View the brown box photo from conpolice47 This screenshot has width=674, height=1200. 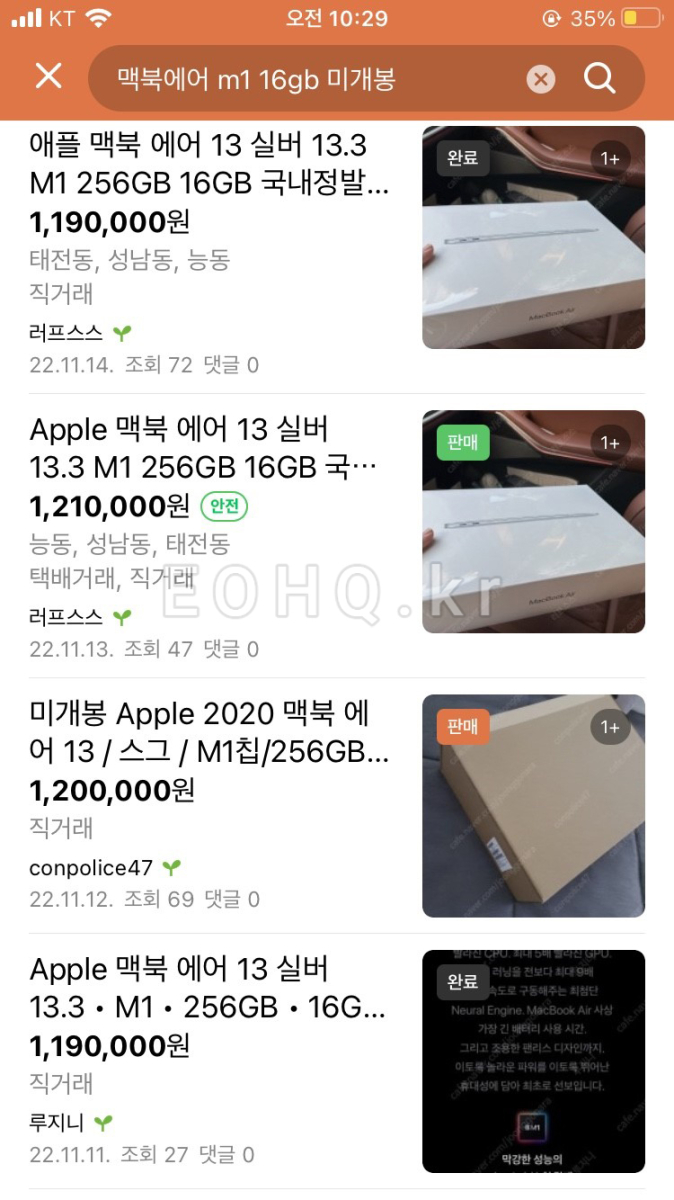pyautogui.click(x=533, y=805)
